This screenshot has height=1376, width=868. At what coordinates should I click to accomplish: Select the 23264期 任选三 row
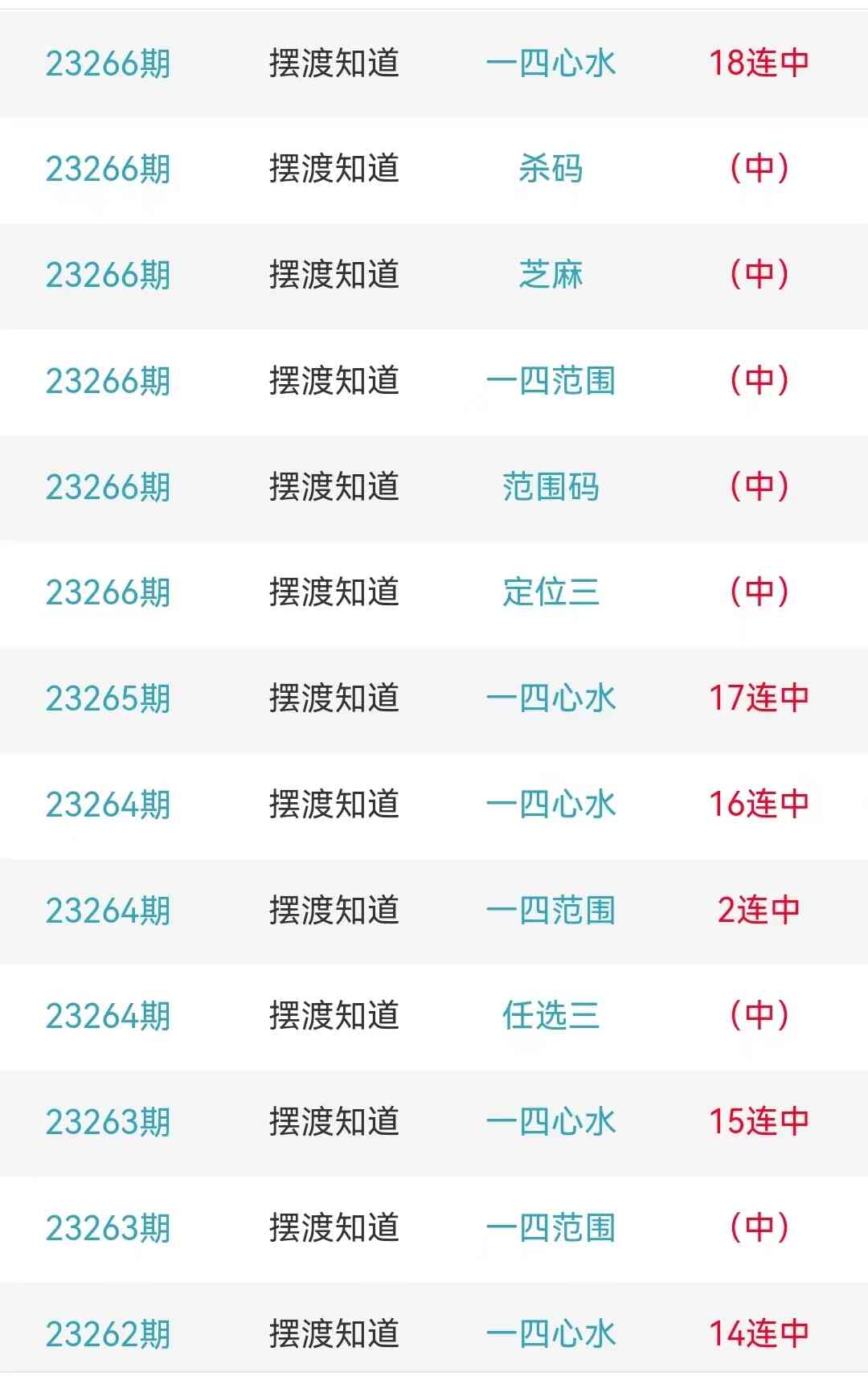coord(551,1016)
